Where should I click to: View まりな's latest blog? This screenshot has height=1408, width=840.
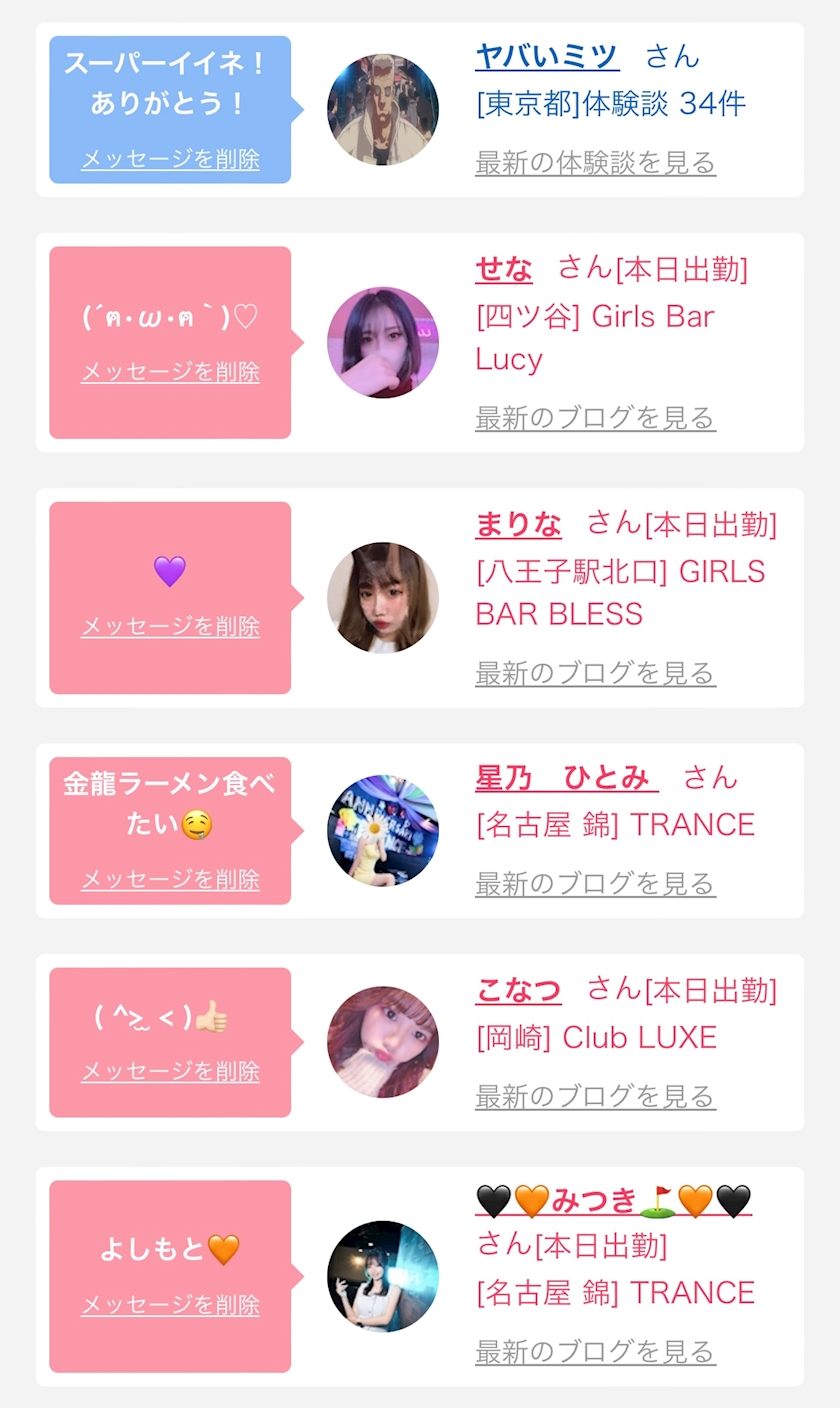click(595, 672)
